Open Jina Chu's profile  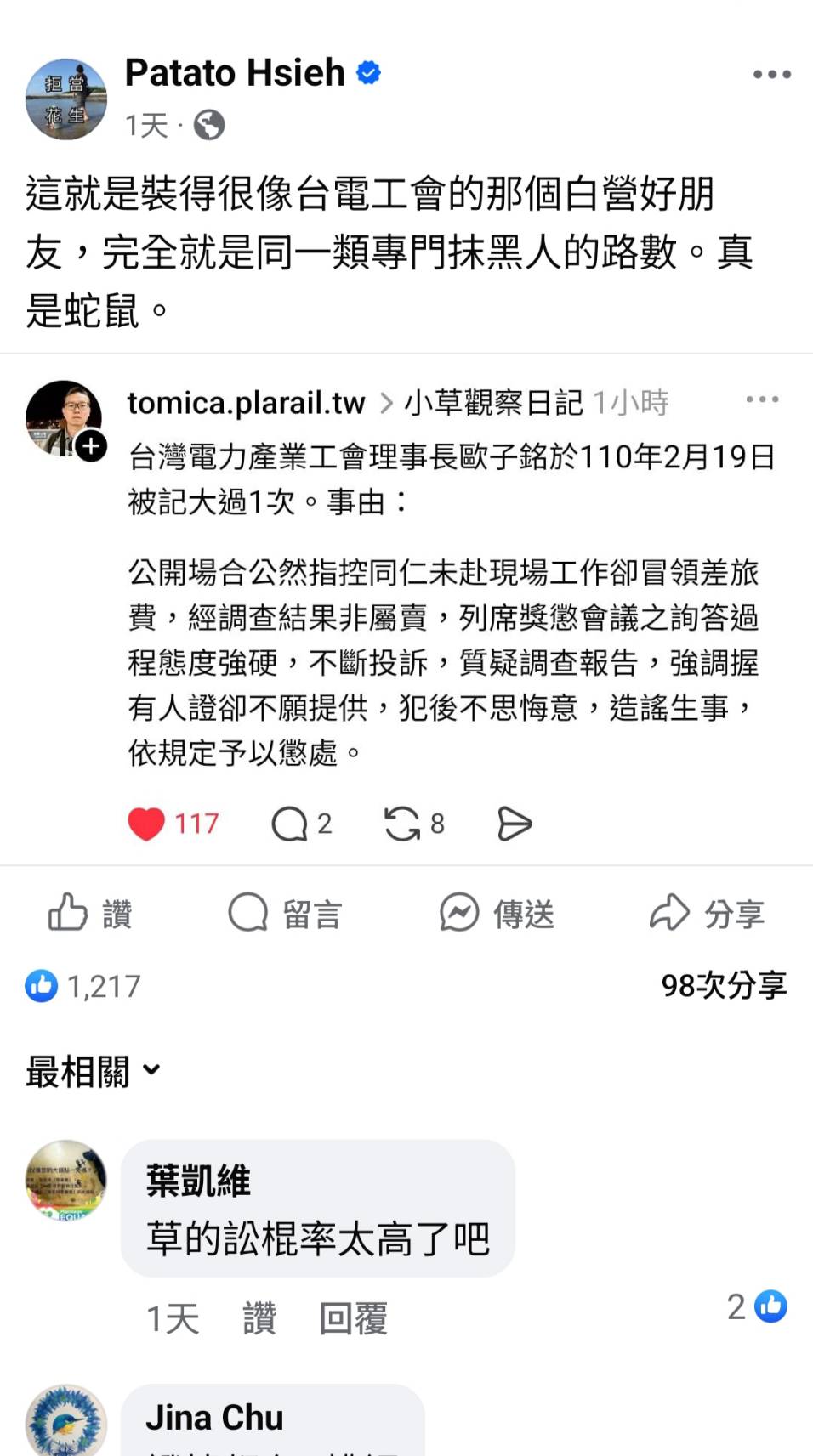tap(214, 1418)
